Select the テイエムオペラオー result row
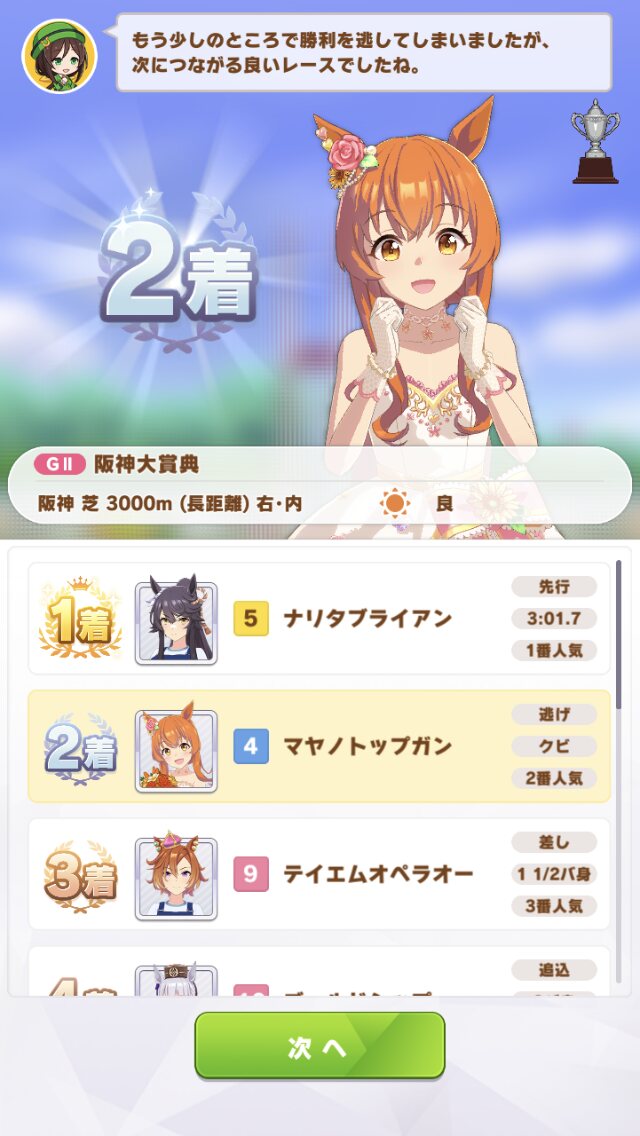 point(320,874)
